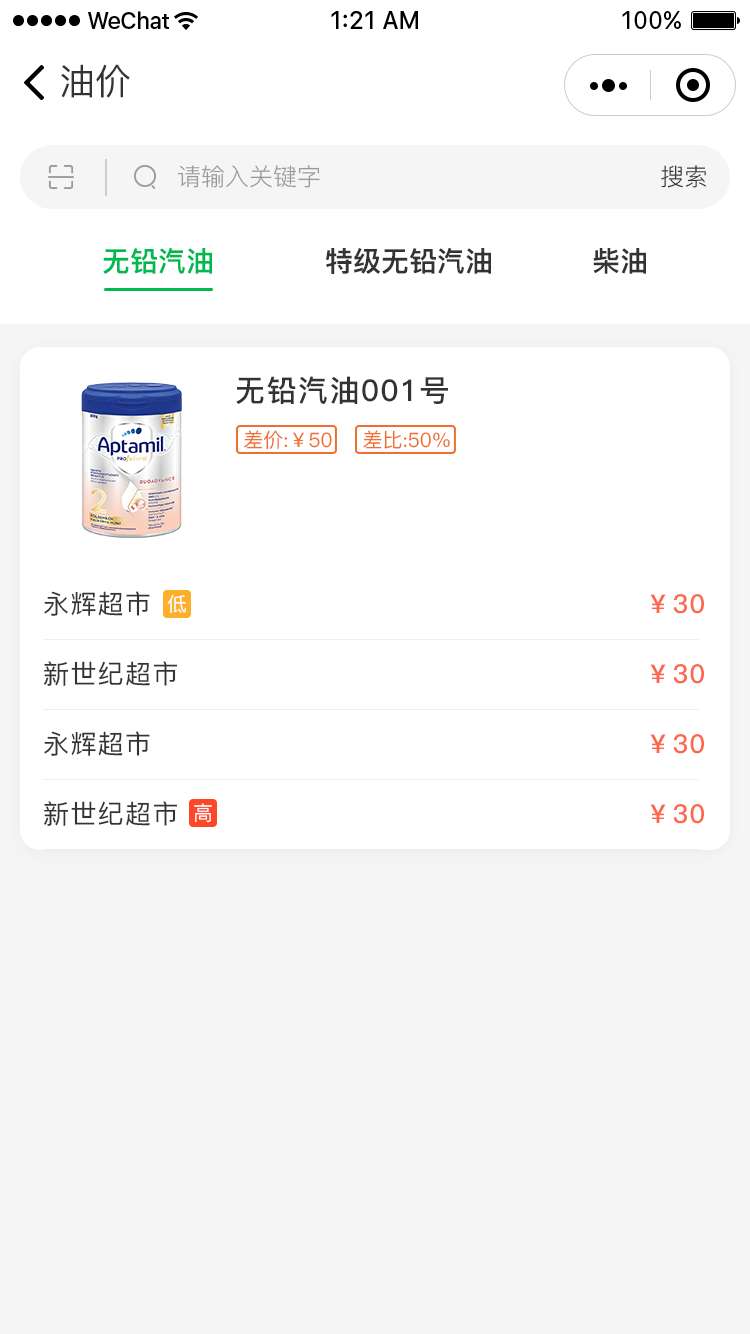Close the mini program with the circle icon
This screenshot has height=1334, width=750.
(x=692, y=86)
